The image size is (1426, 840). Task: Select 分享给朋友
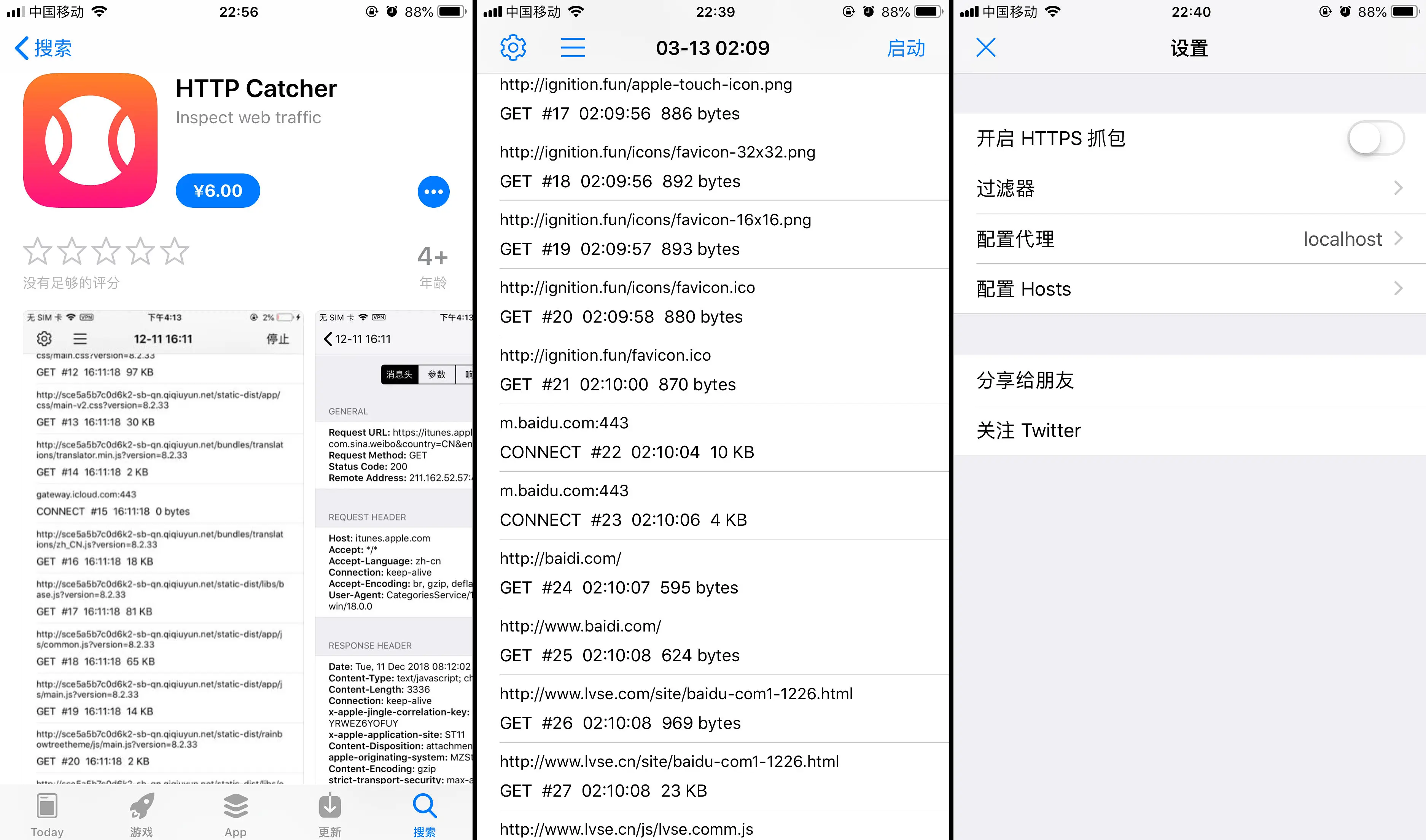1189,380
